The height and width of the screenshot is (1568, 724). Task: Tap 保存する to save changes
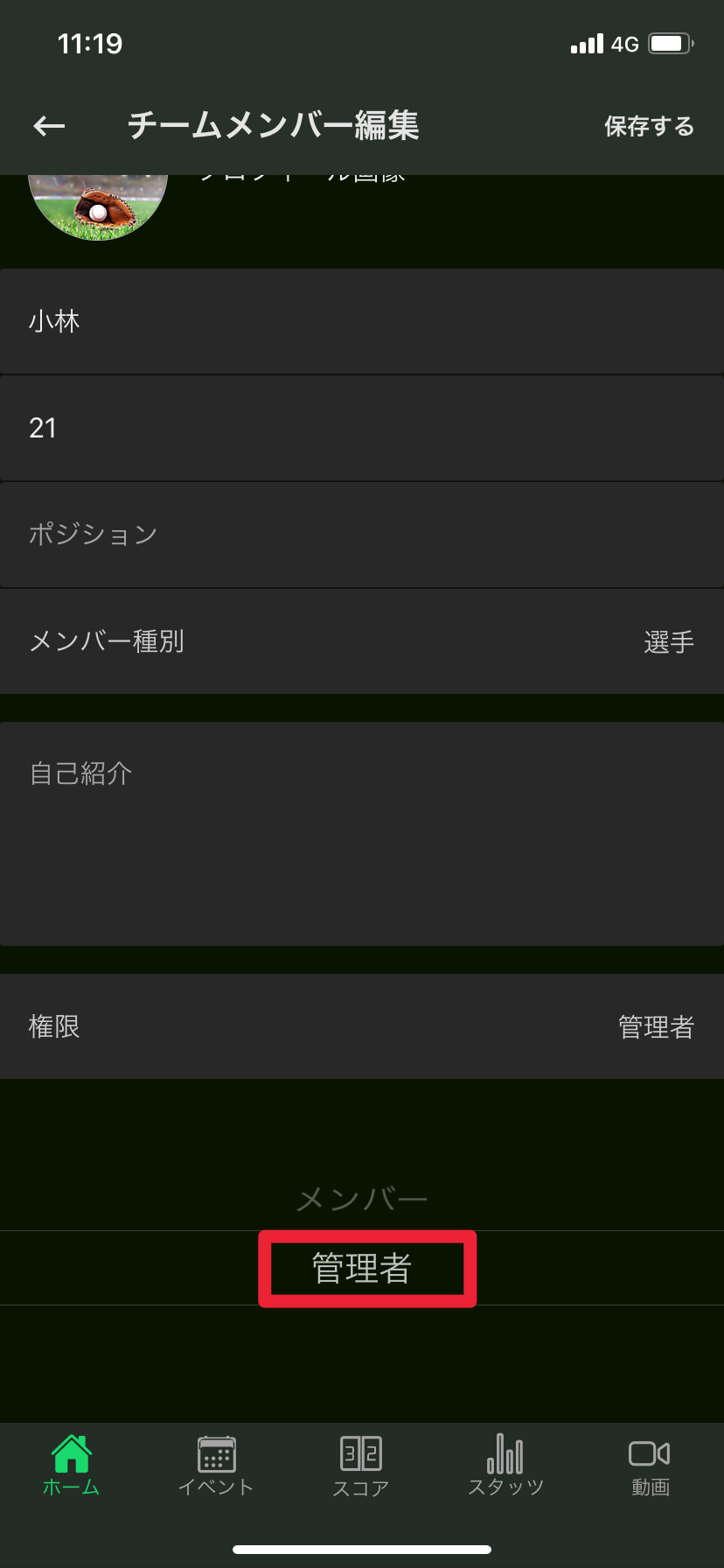point(649,127)
